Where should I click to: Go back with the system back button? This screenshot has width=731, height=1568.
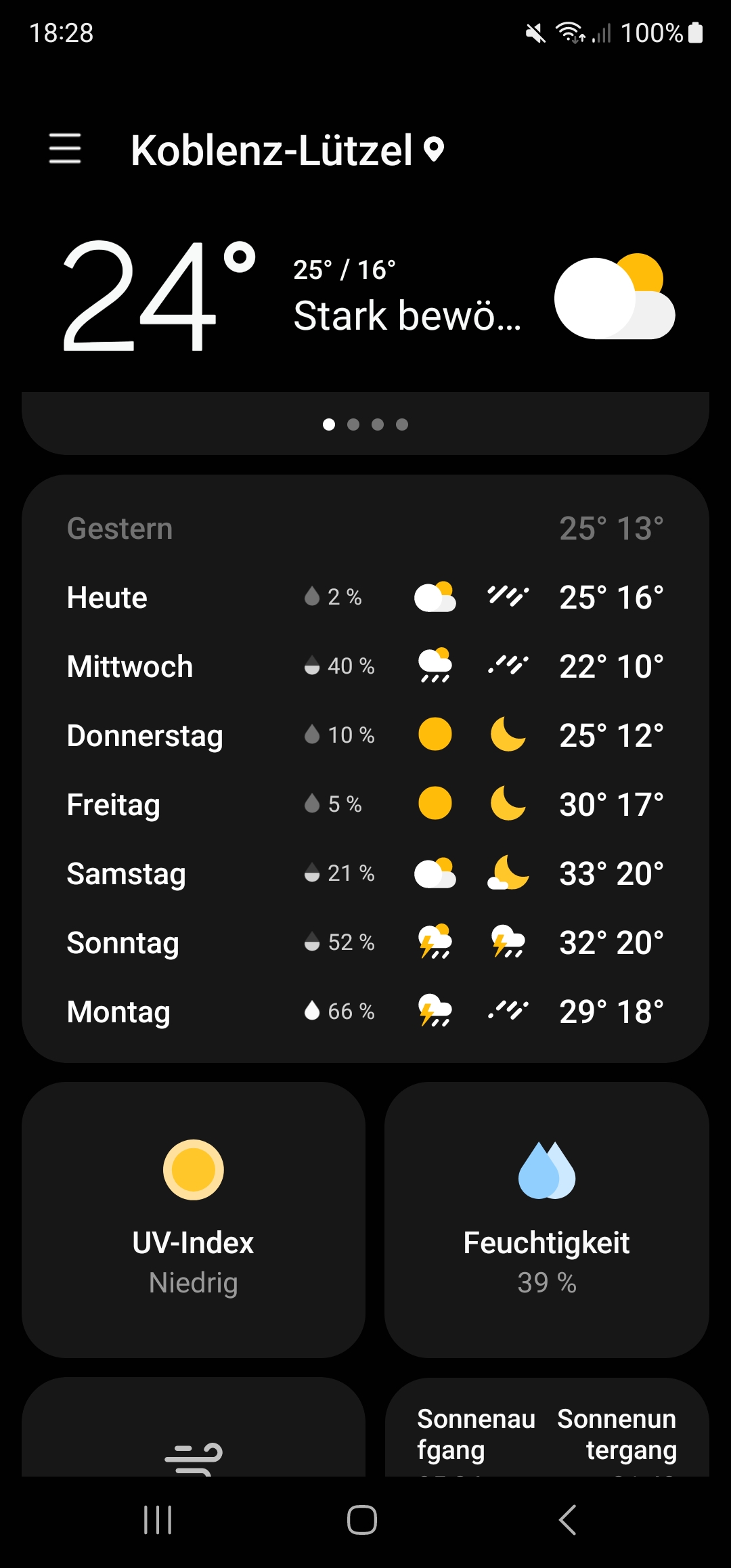click(x=567, y=1520)
